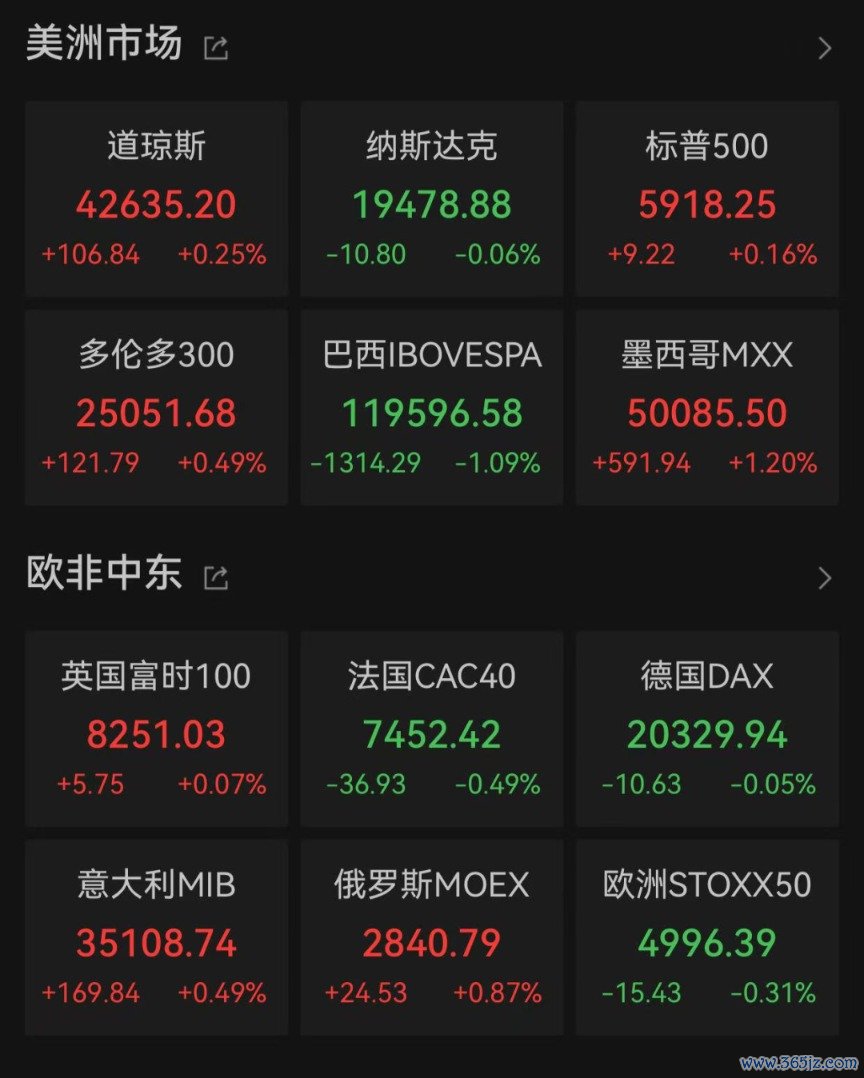Open the 意大利MIB index card
864x1078 pixels.
156,937
